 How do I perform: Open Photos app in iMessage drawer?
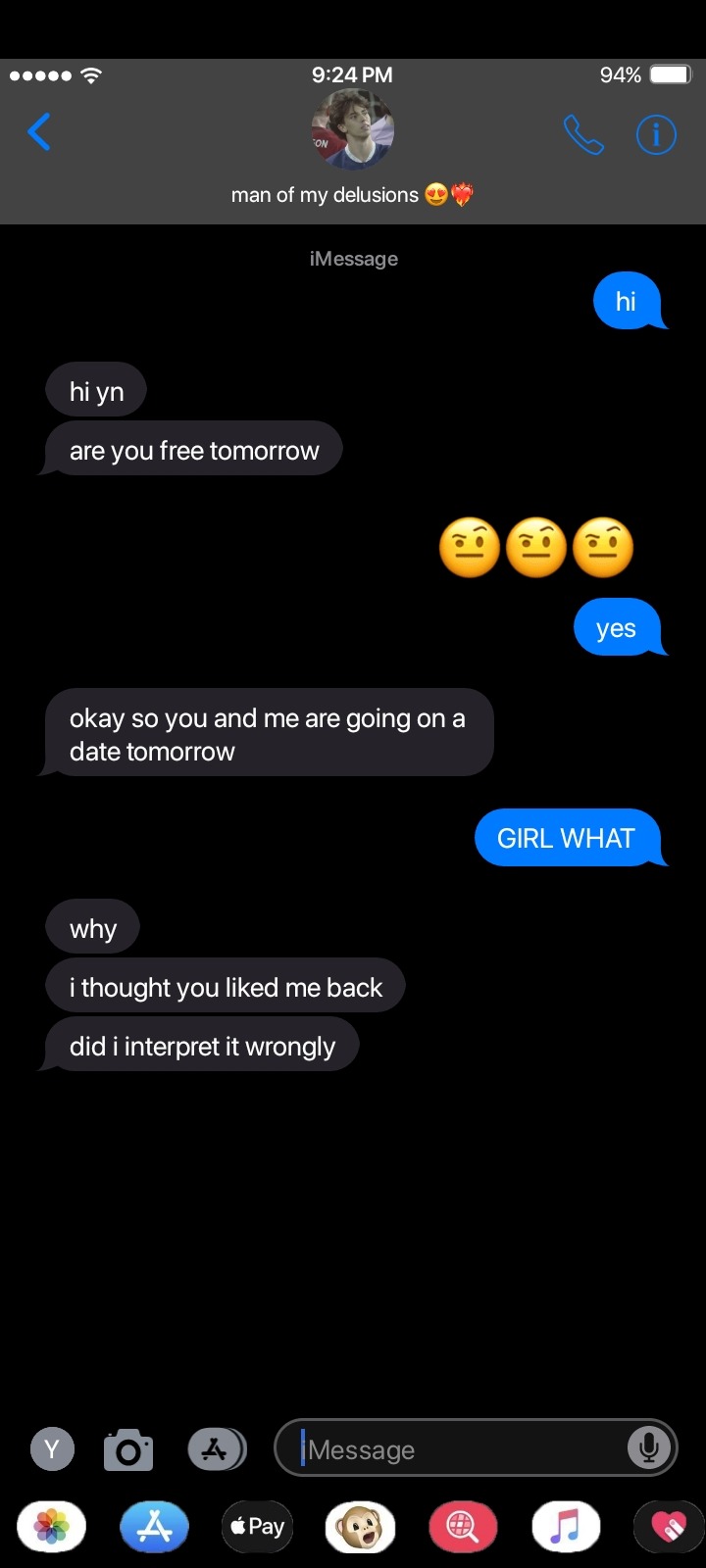click(51, 1526)
